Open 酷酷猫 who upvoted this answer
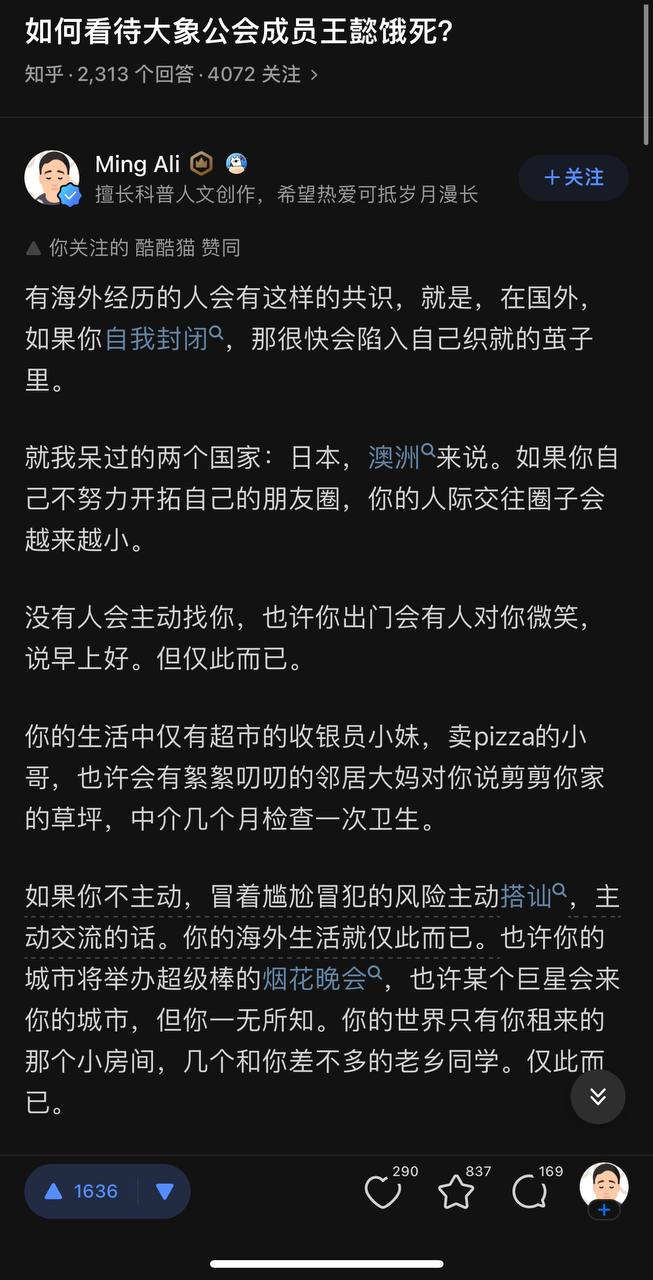This screenshot has width=653, height=1280. [164, 248]
